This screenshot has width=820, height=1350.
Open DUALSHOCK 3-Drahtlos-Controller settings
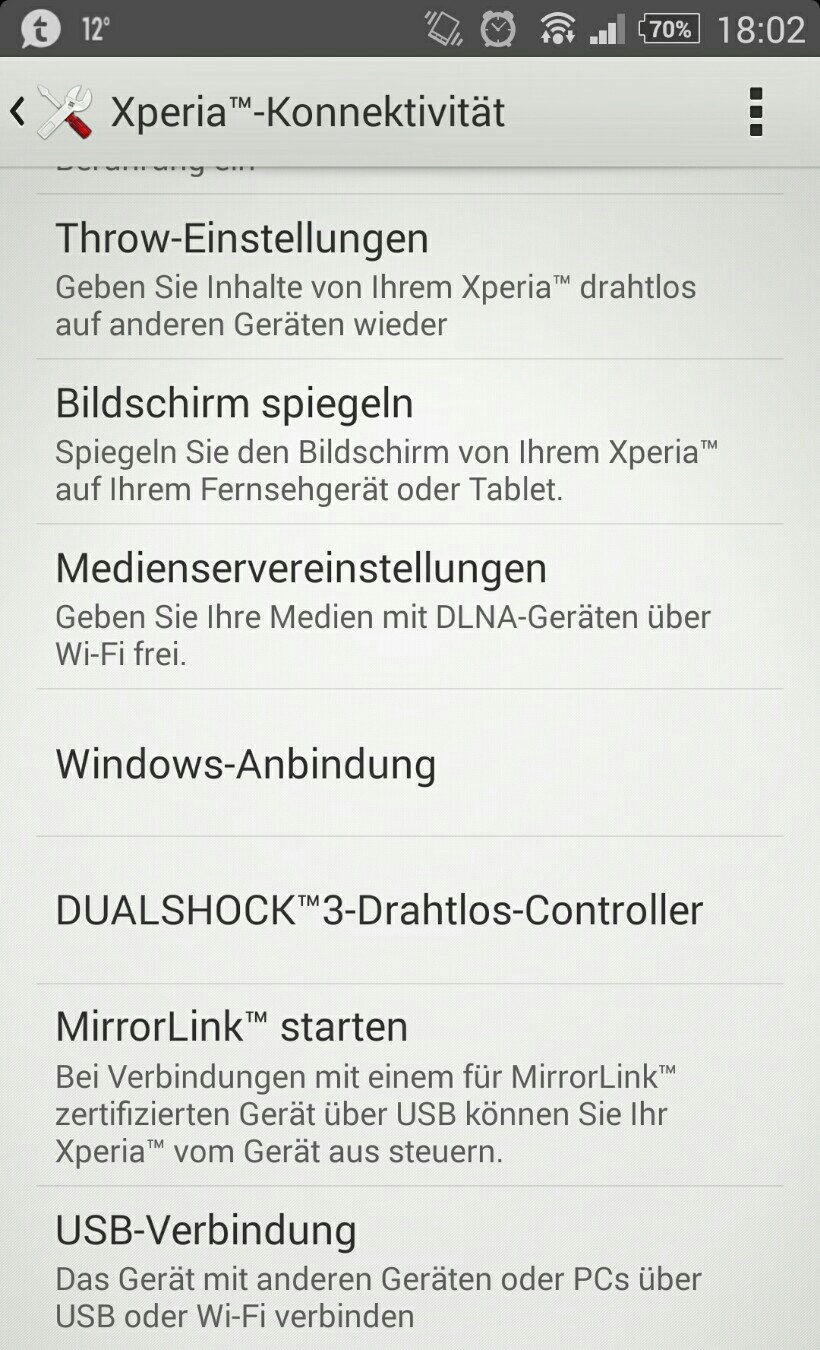(410, 910)
